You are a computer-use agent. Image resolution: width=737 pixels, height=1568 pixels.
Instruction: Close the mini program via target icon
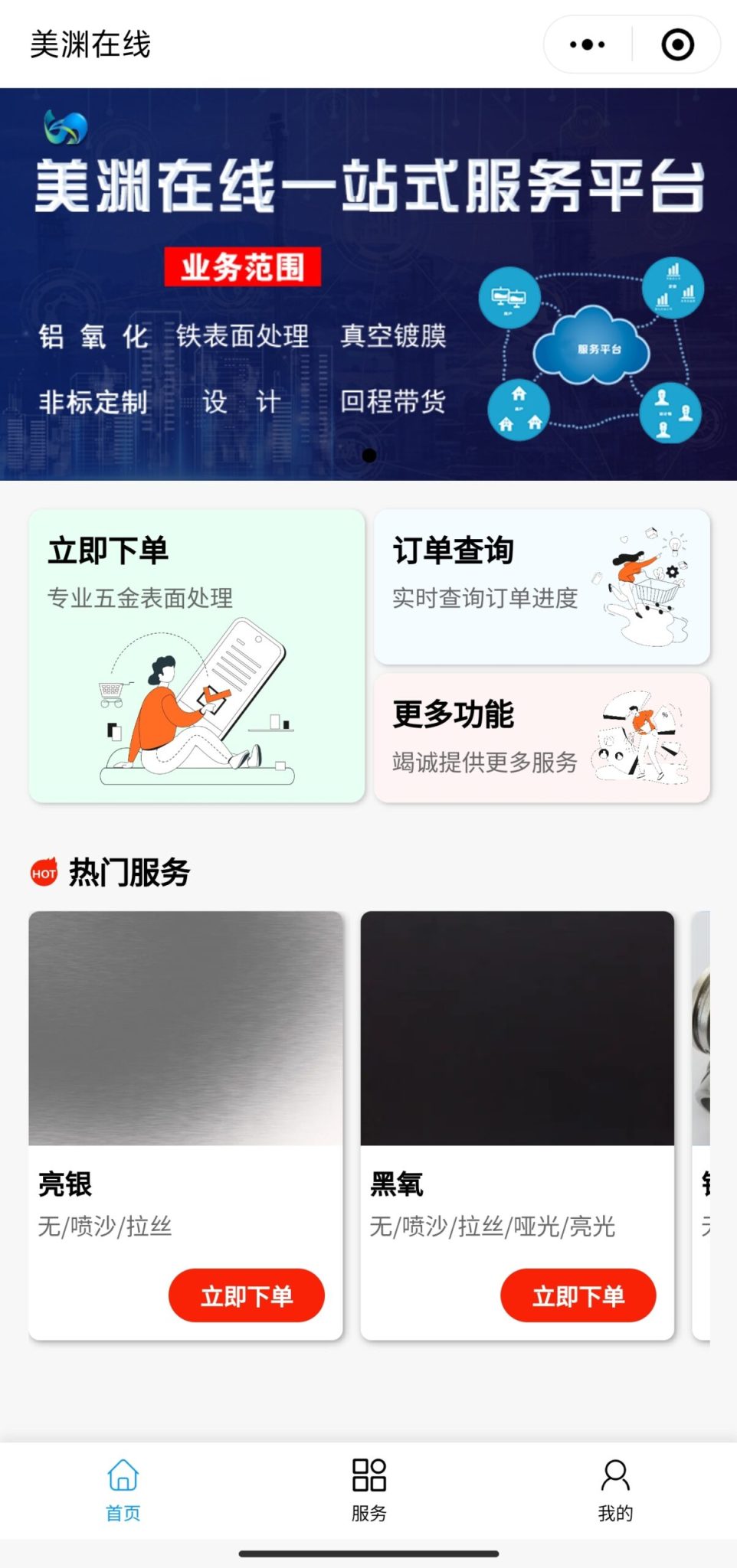pyautogui.click(x=677, y=44)
